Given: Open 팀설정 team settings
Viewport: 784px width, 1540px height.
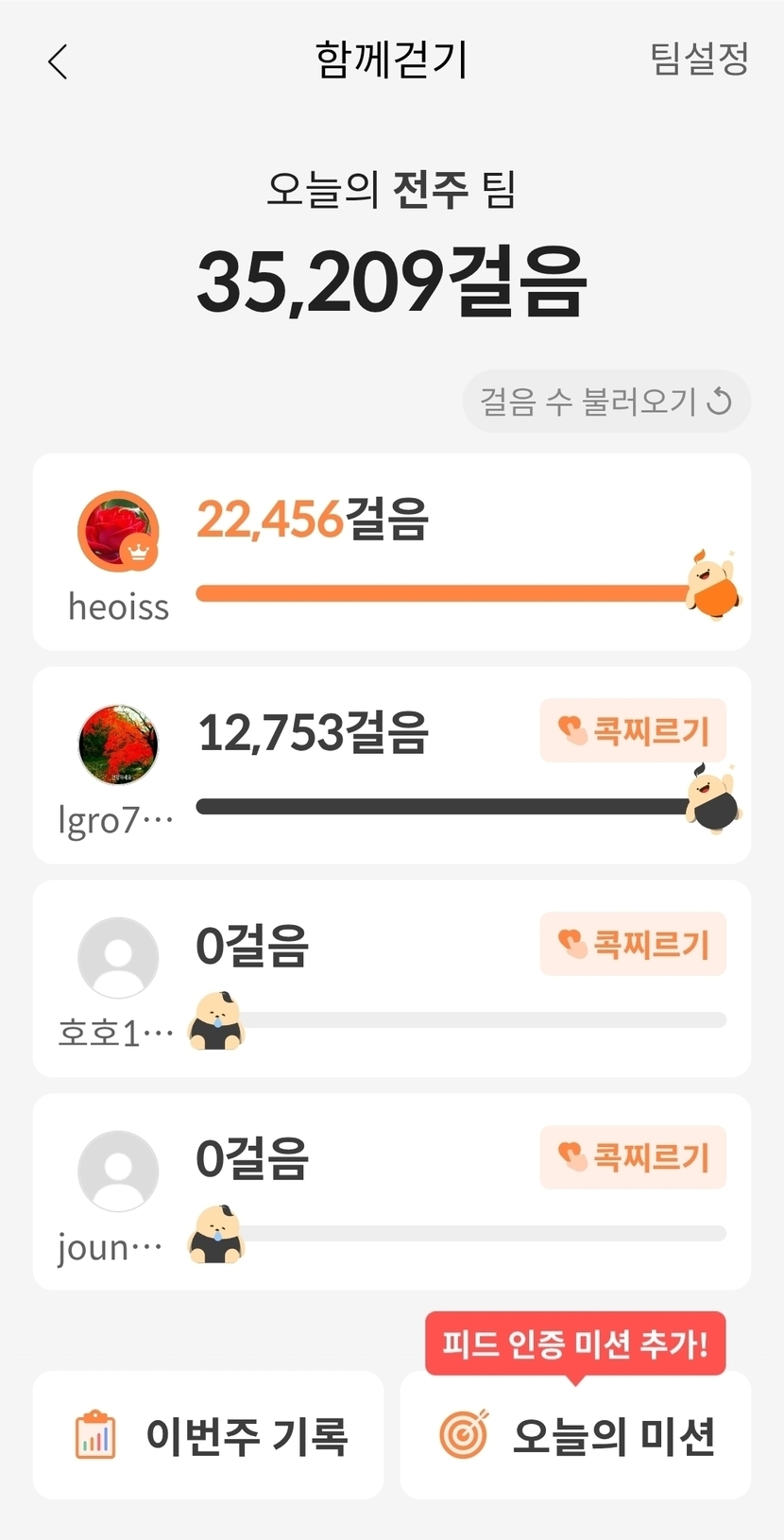Looking at the screenshot, I should [699, 60].
